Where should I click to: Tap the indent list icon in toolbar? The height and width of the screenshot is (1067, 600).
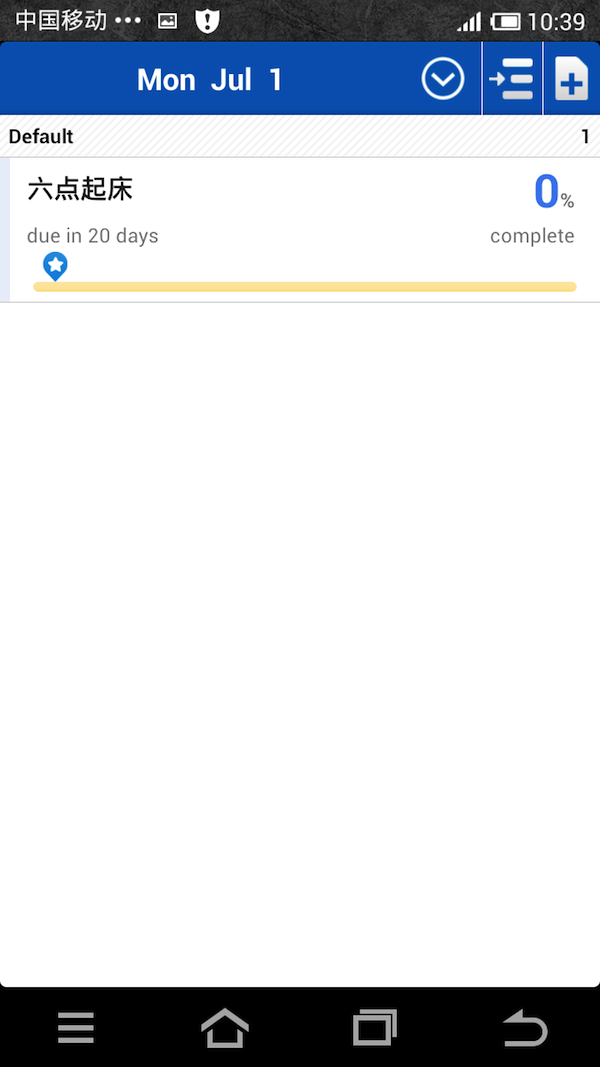512,79
